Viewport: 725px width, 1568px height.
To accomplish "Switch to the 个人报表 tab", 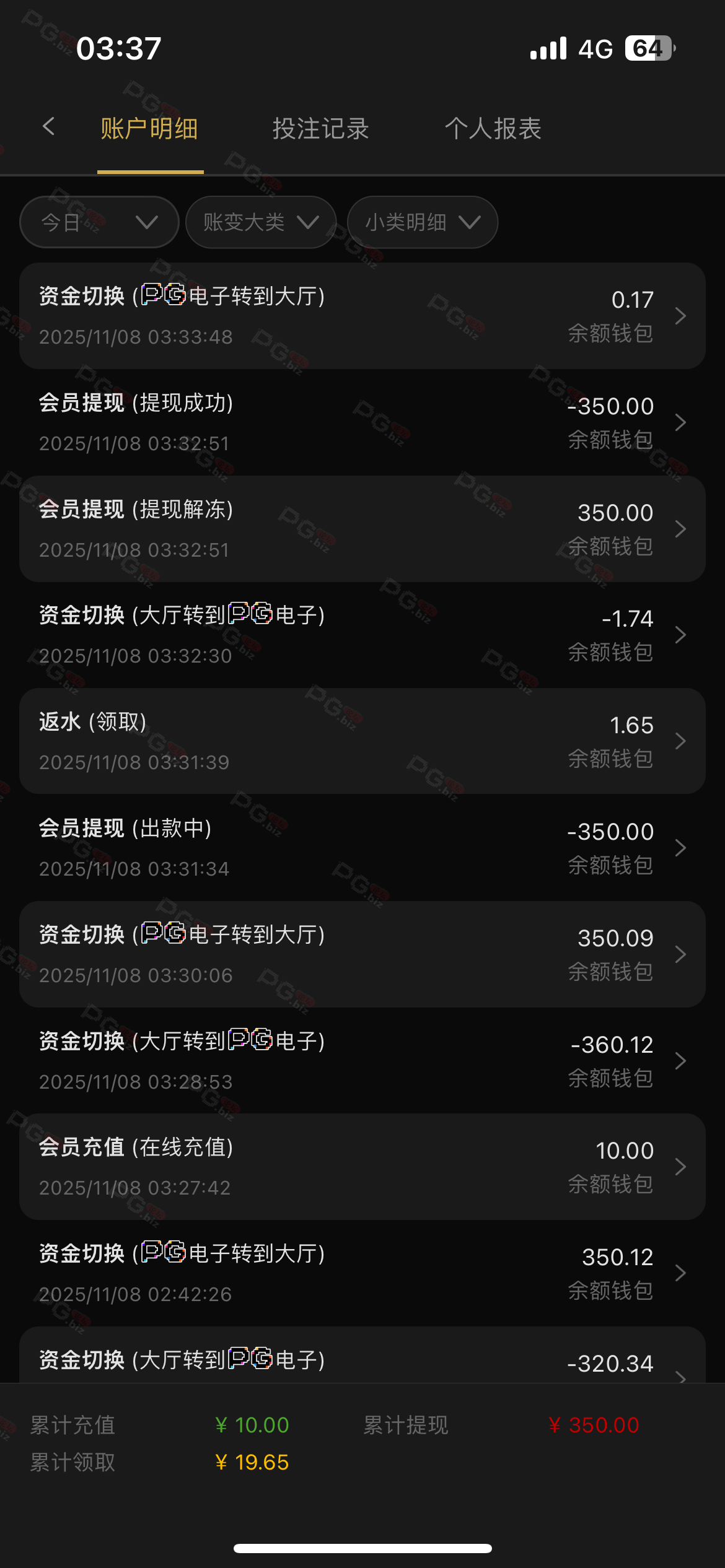I will click(493, 129).
